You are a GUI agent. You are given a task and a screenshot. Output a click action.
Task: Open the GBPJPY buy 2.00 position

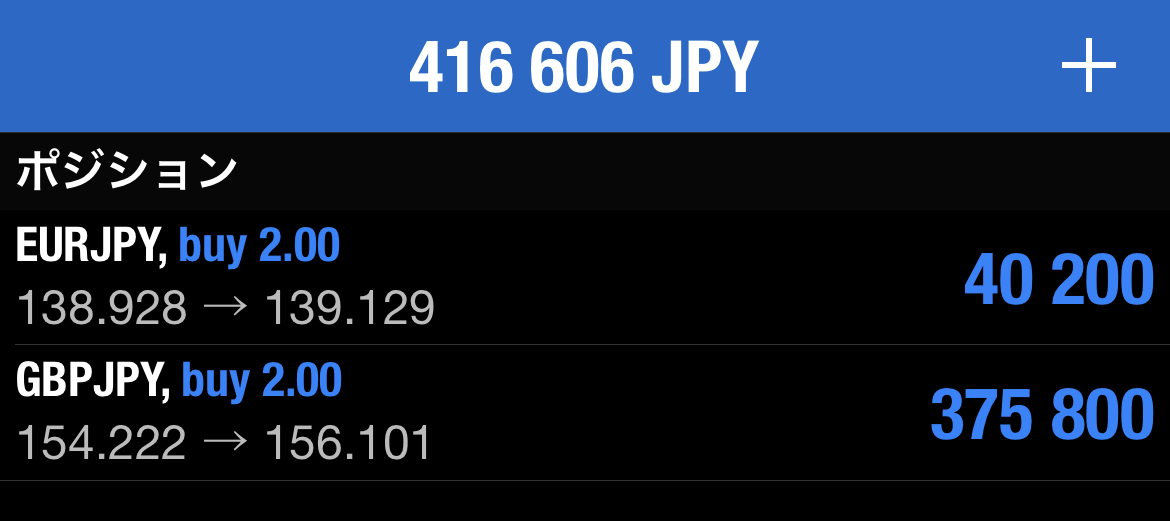click(x=585, y=412)
